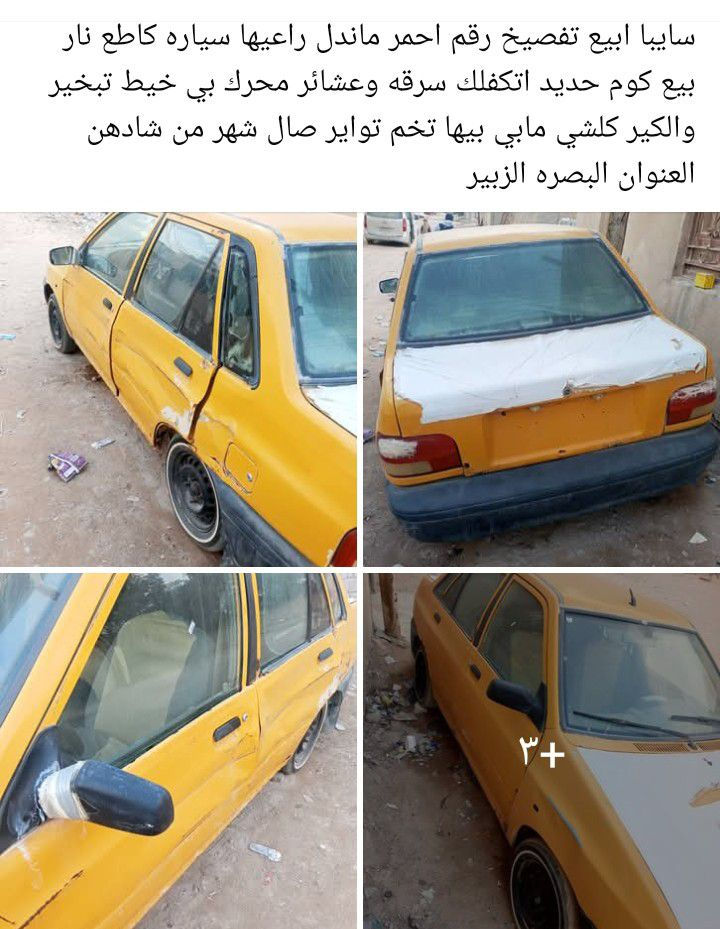This screenshot has height=929, width=720.
Task: Open the +3 tile to see more photos
Action: (541, 752)
